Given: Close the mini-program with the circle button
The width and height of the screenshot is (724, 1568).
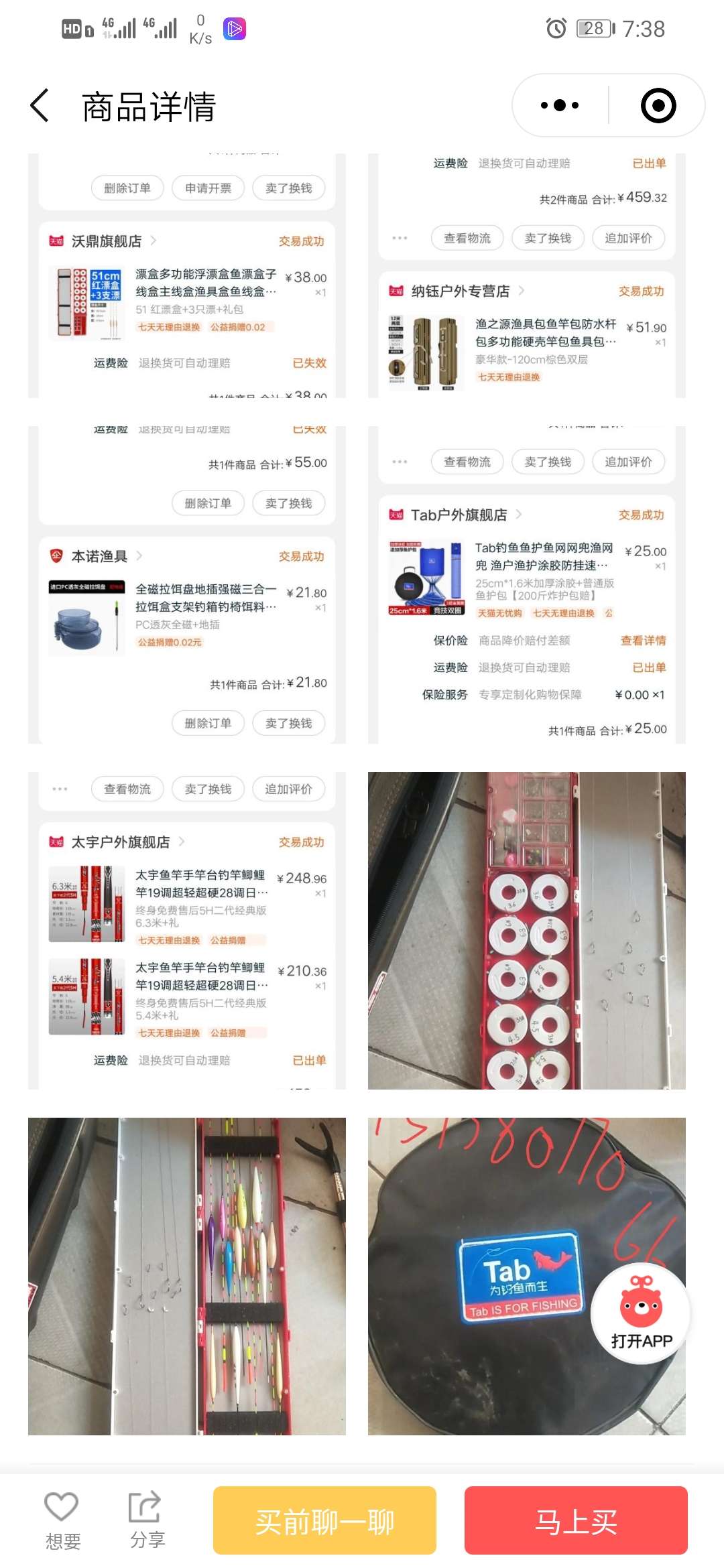Looking at the screenshot, I should coord(658,106).
